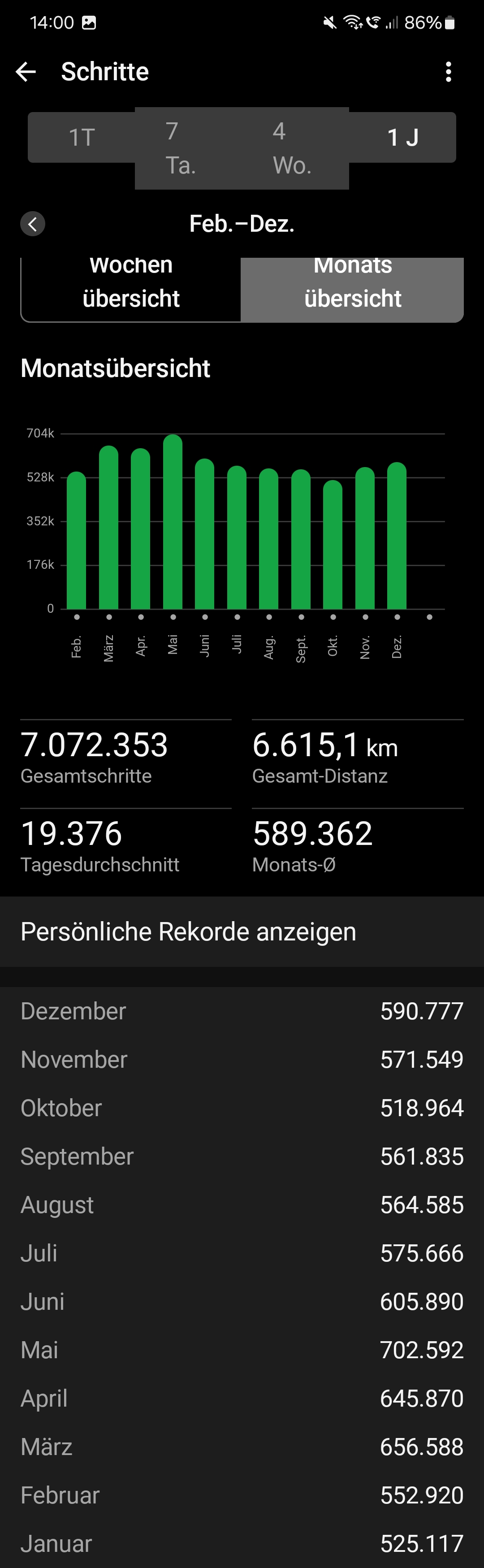Switch to the 1 J range tab
The image size is (484, 1568).
(402, 138)
